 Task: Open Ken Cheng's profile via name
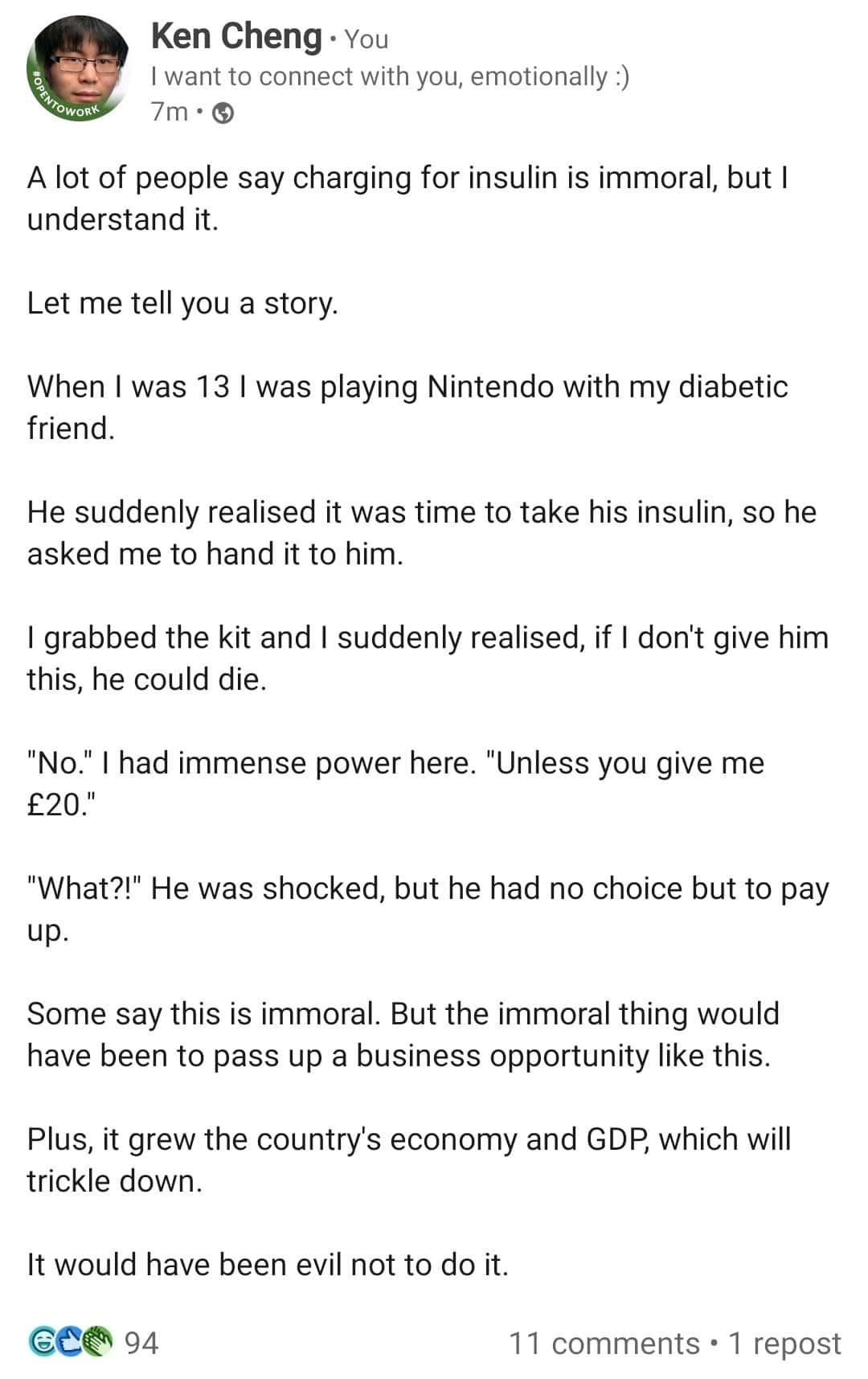[x=236, y=37]
